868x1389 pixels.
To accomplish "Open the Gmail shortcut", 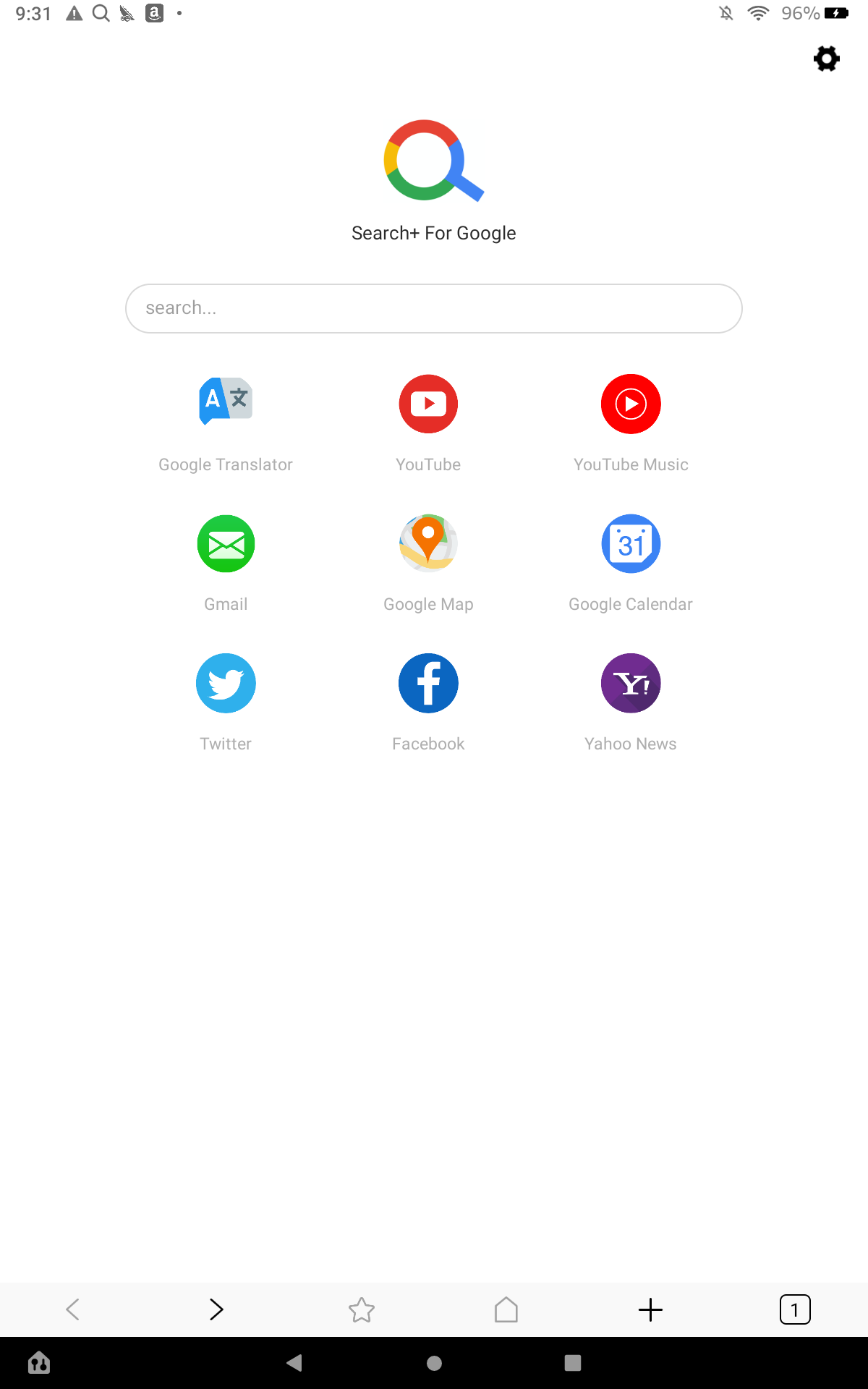I will [226, 544].
